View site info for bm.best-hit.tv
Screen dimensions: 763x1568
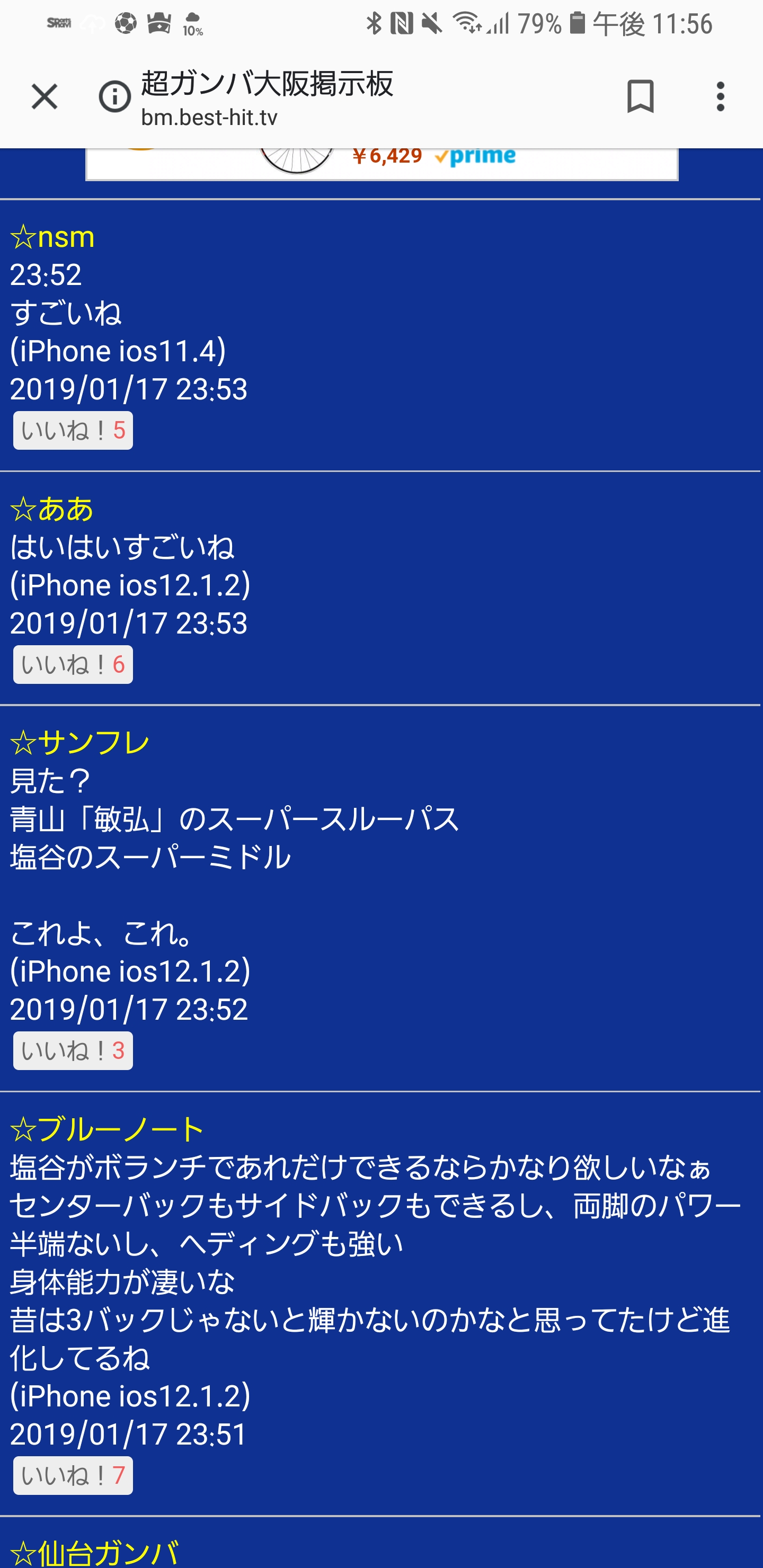114,97
